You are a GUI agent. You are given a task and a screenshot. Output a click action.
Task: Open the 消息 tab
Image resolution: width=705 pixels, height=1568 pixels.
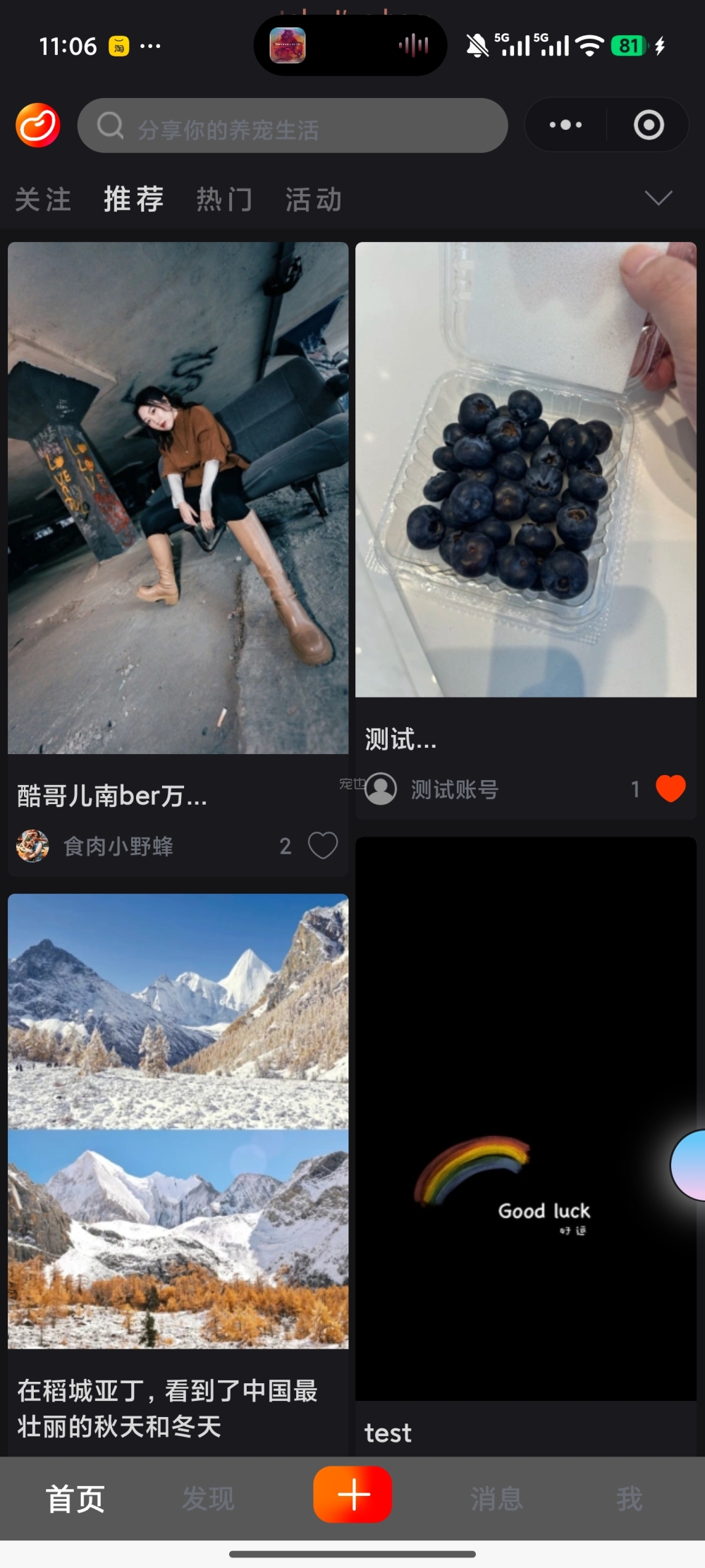(497, 1498)
